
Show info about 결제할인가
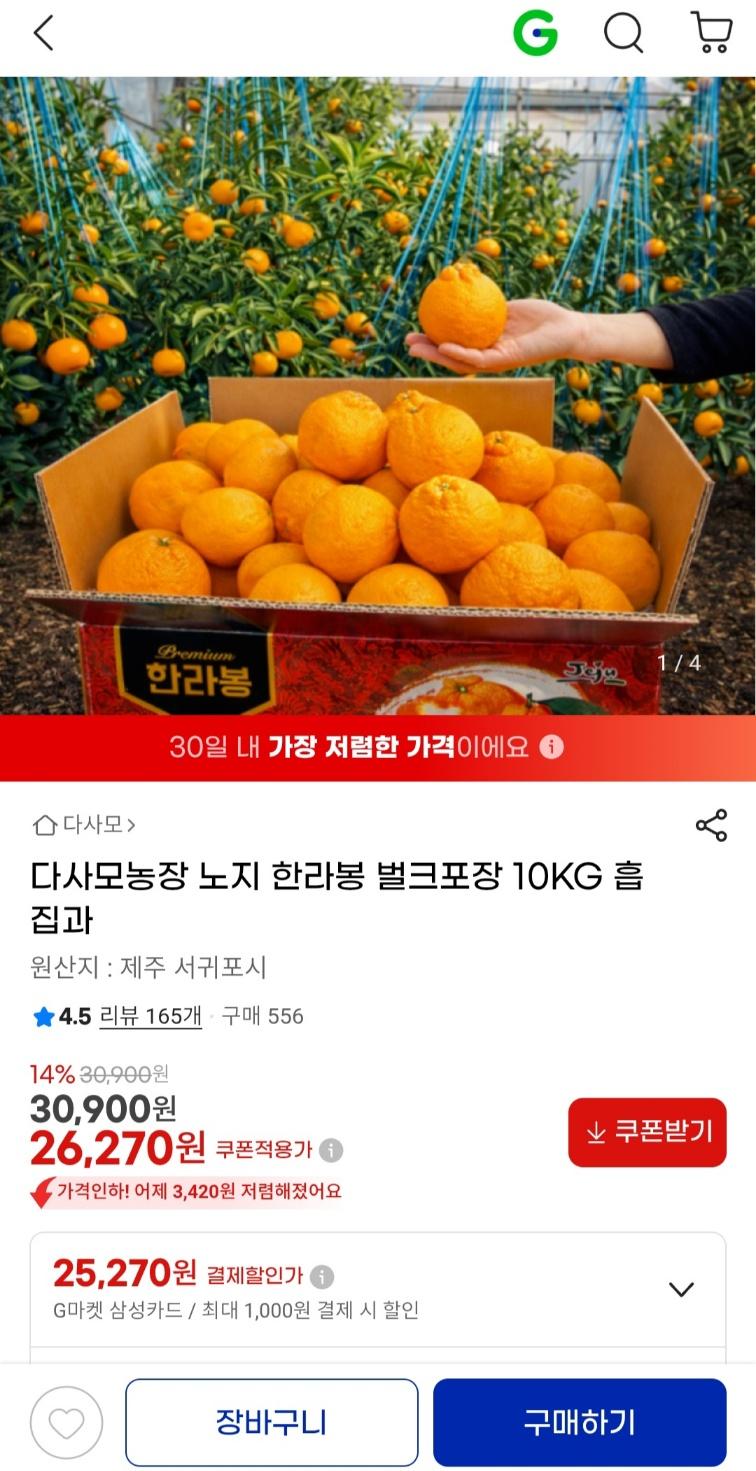point(322,1276)
